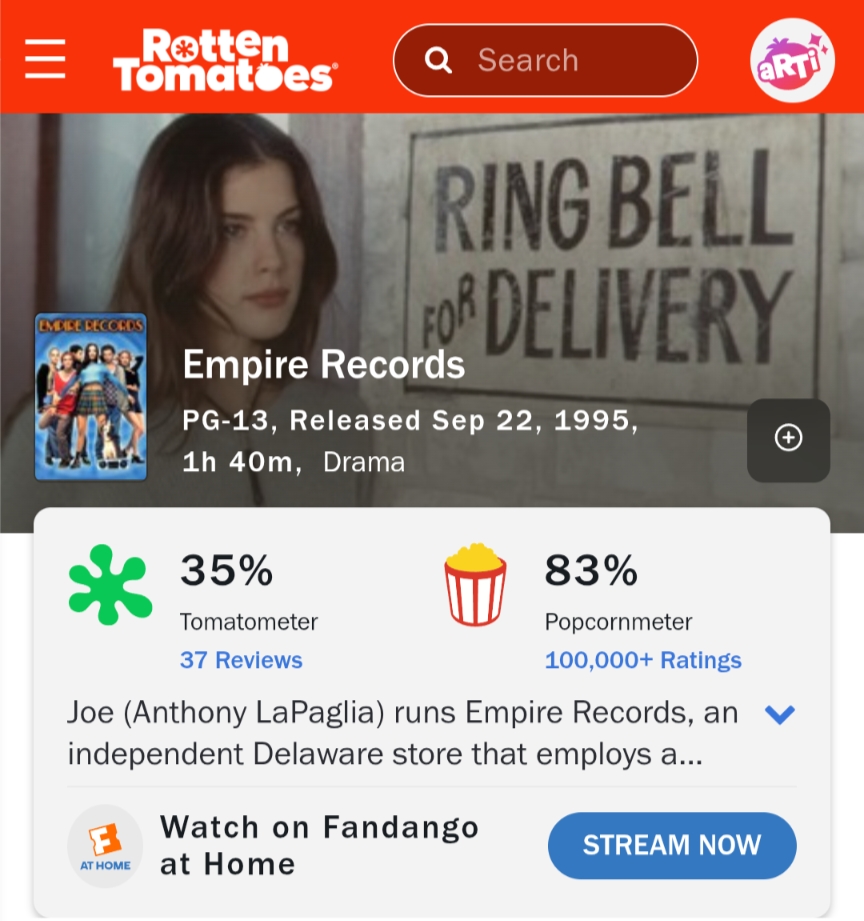Open the Empire Records poster thumbnail
This screenshot has height=921, width=864.
(91, 397)
